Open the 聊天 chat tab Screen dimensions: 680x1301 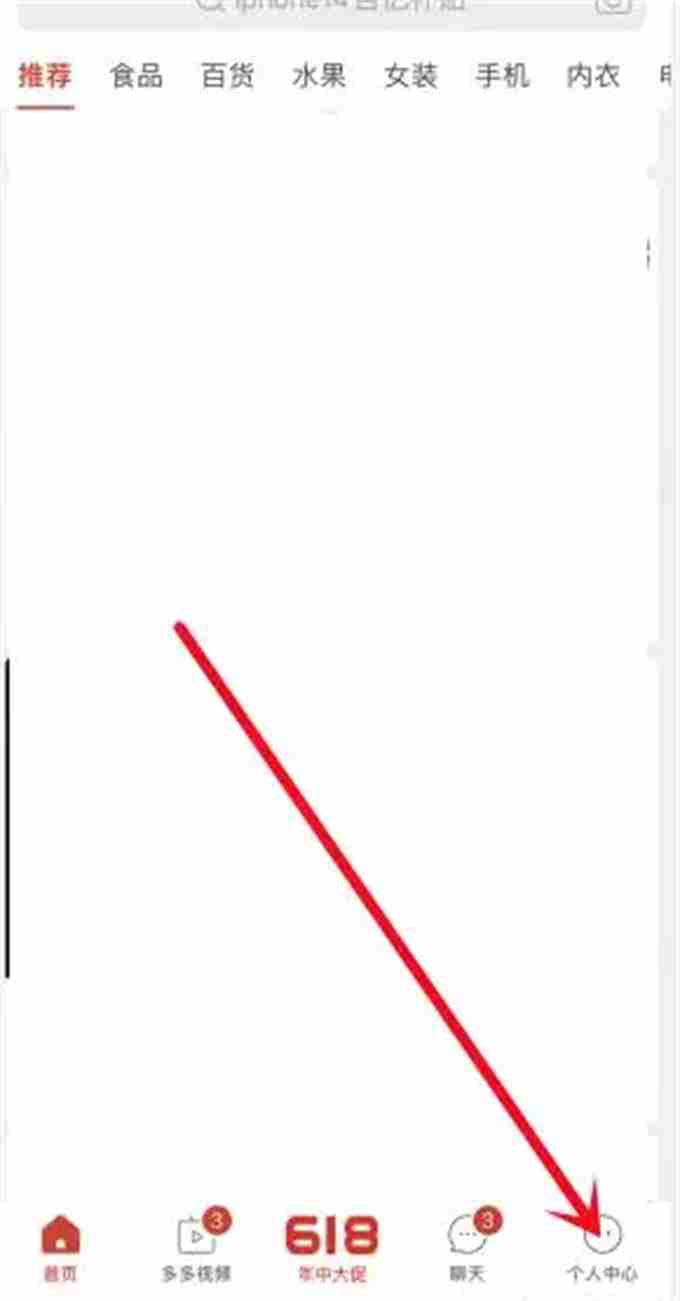(x=467, y=1247)
